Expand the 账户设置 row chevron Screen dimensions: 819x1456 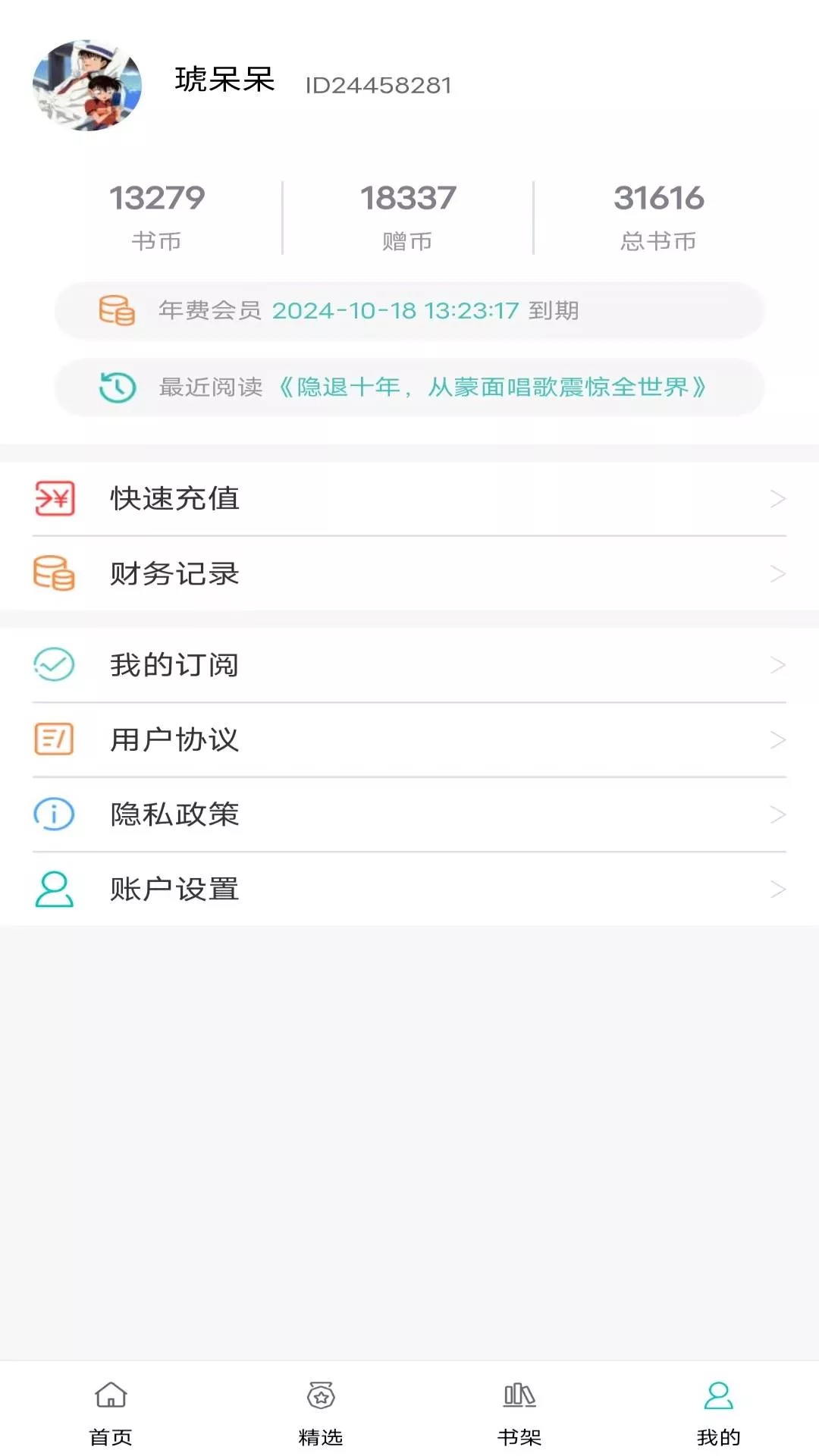point(778,889)
